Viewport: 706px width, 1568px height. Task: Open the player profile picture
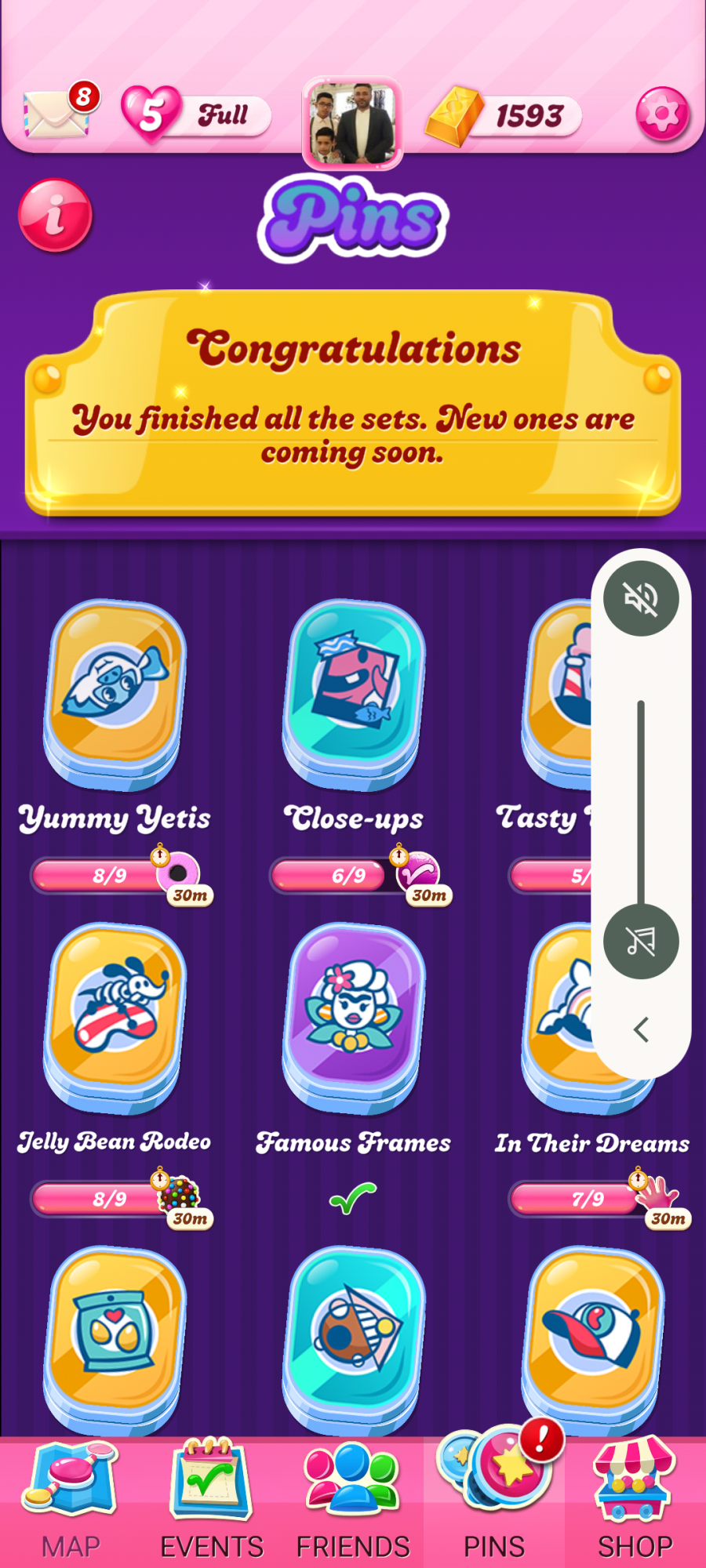[353, 123]
